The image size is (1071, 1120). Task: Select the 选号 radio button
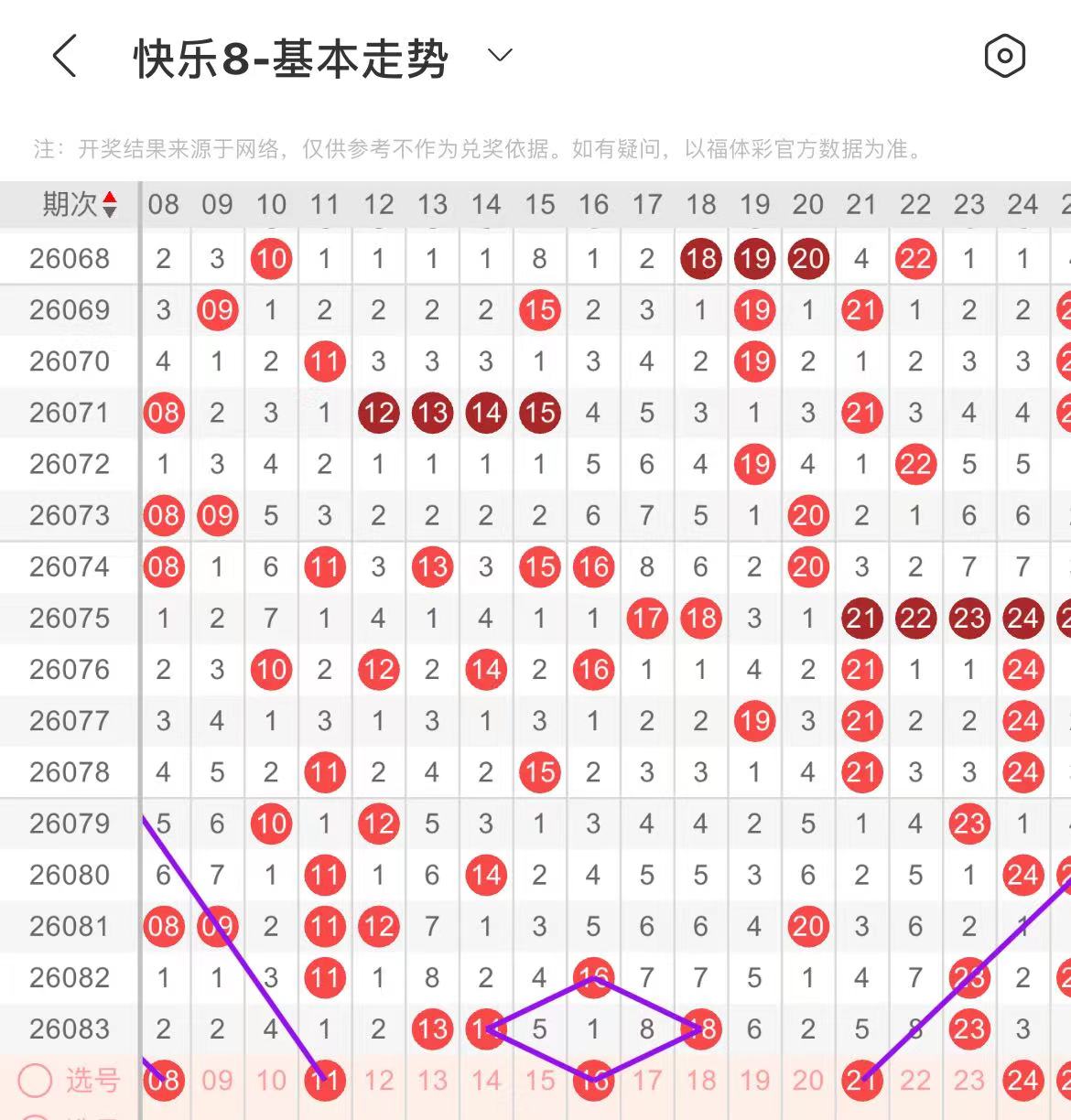tap(36, 1081)
